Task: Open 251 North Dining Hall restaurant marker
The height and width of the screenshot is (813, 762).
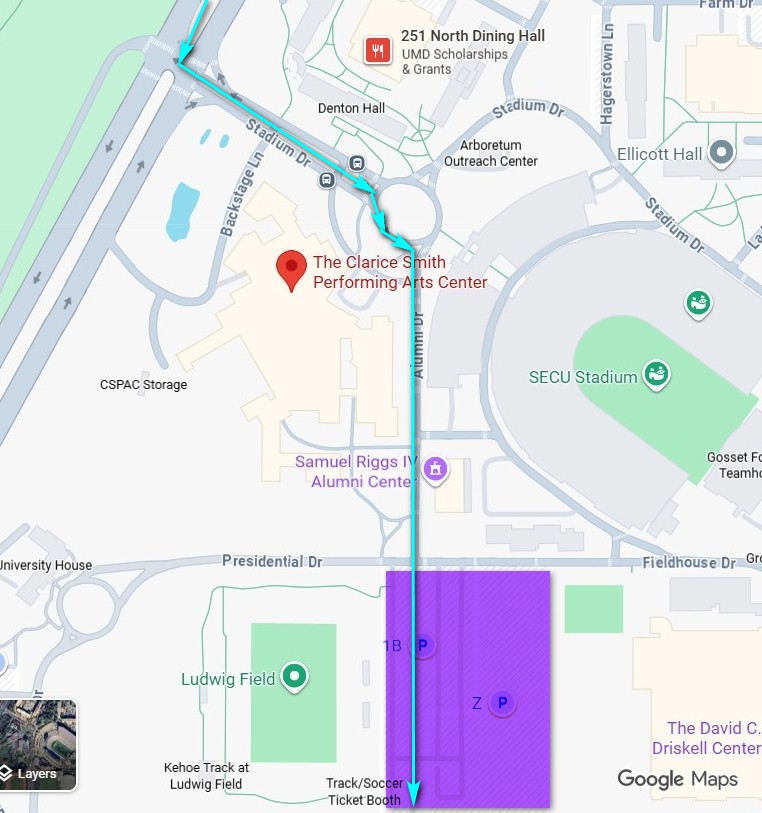Action: pyautogui.click(x=377, y=50)
